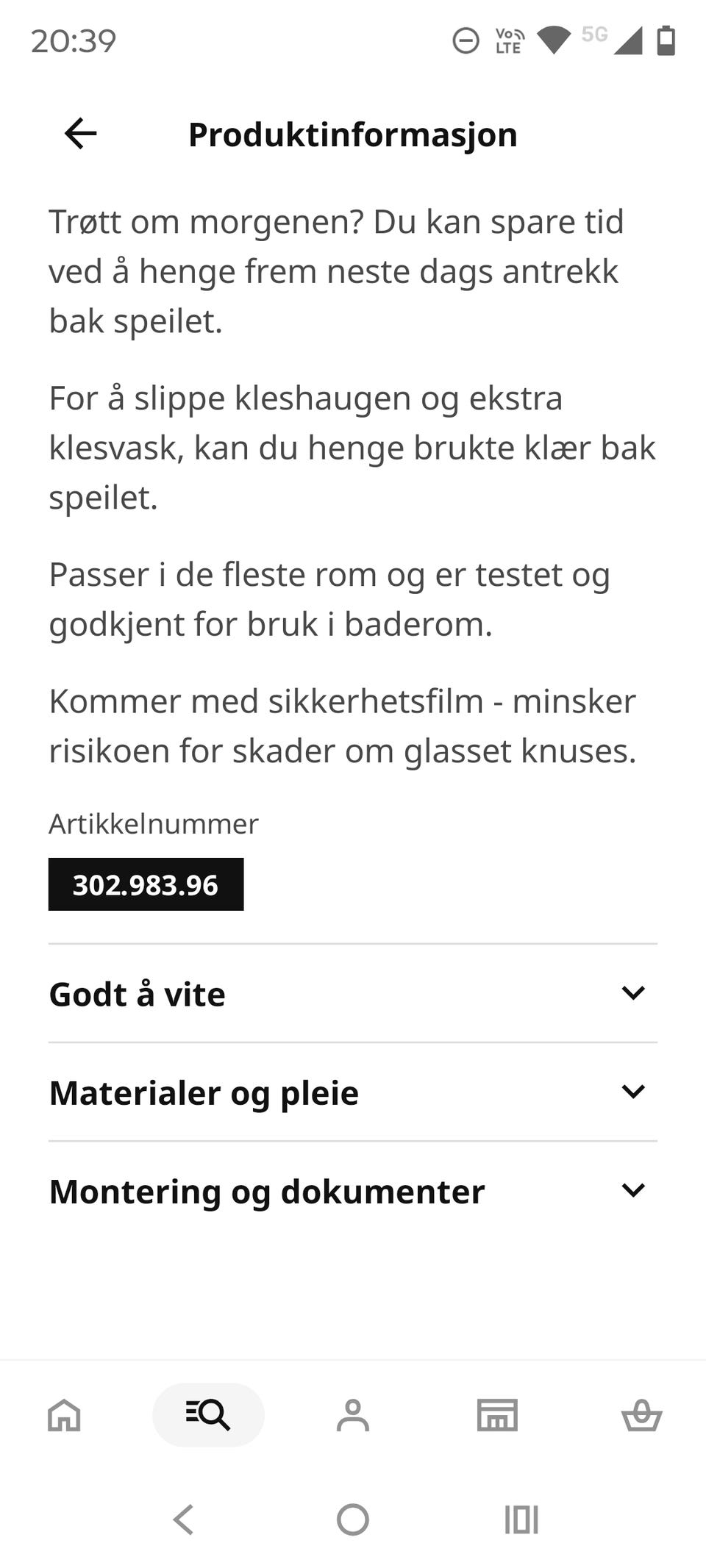Tap the back arrow to leave Produktinformasjon
Image resolution: width=706 pixels, height=1568 pixels.
[x=79, y=133]
